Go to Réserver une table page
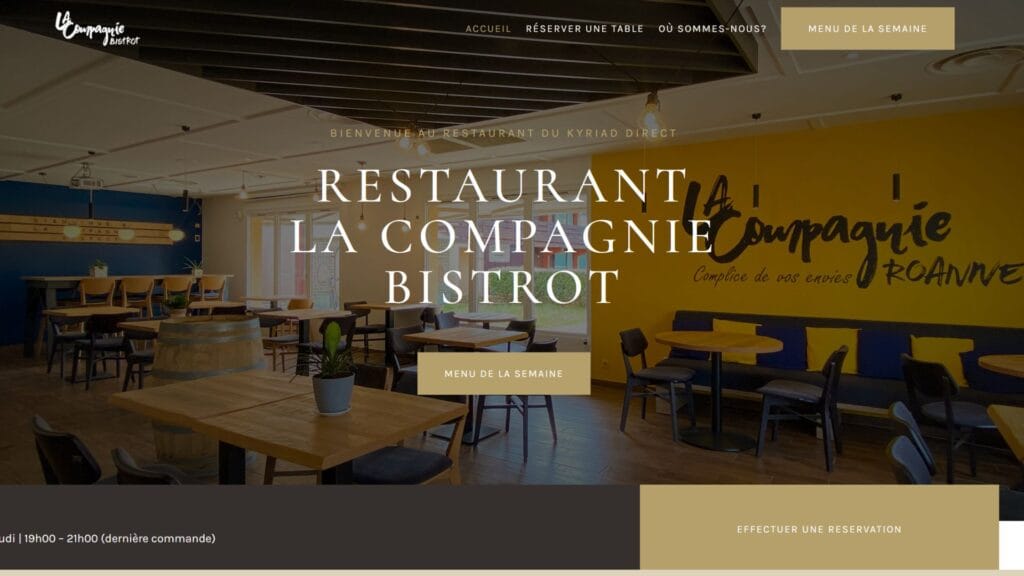The image size is (1024, 576). click(x=584, y=29)
